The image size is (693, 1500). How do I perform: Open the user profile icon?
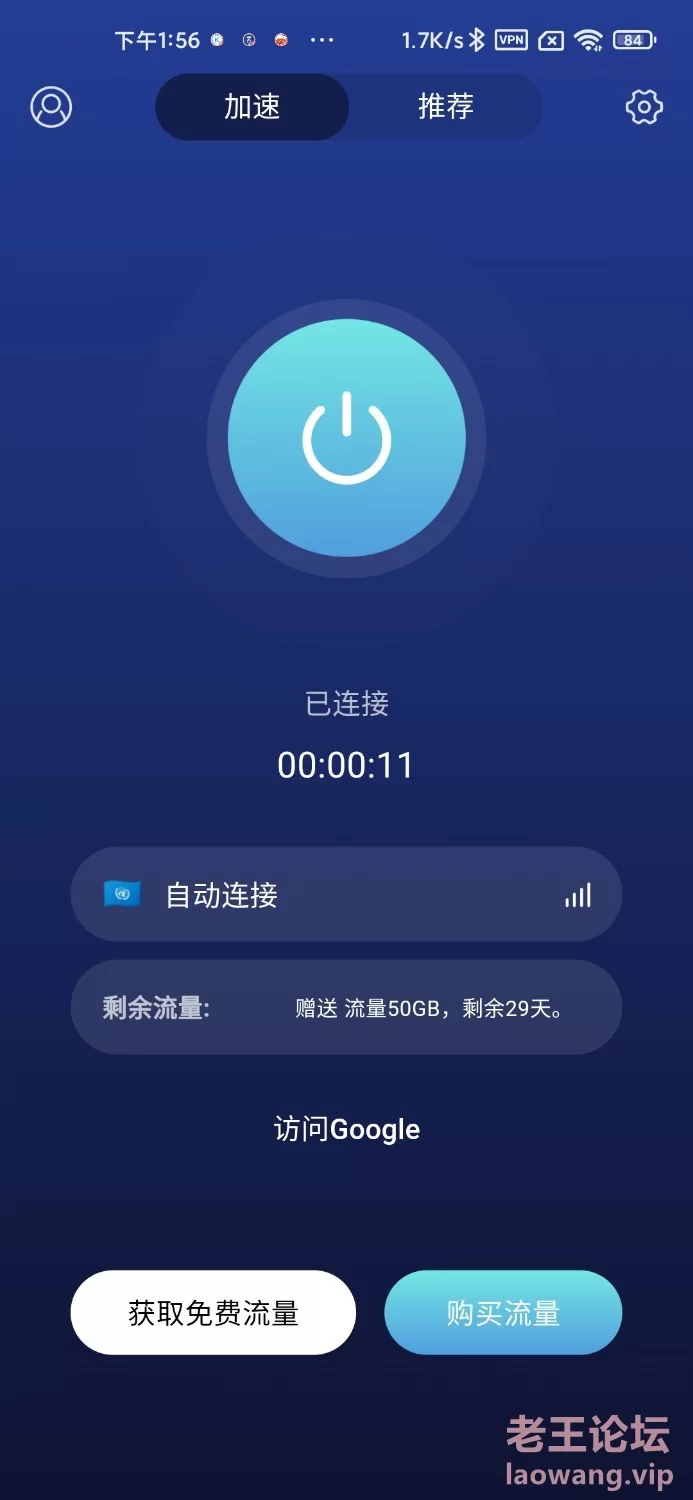(51, 107)
